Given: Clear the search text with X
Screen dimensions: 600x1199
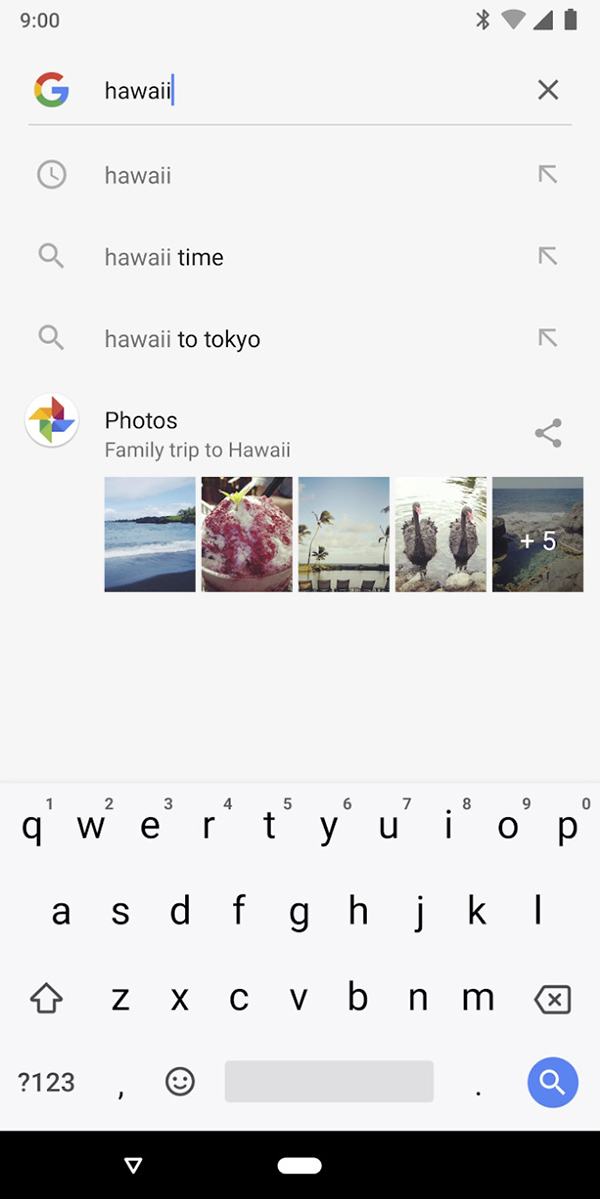Looking at the screenshot, I should tap(548, 90).
